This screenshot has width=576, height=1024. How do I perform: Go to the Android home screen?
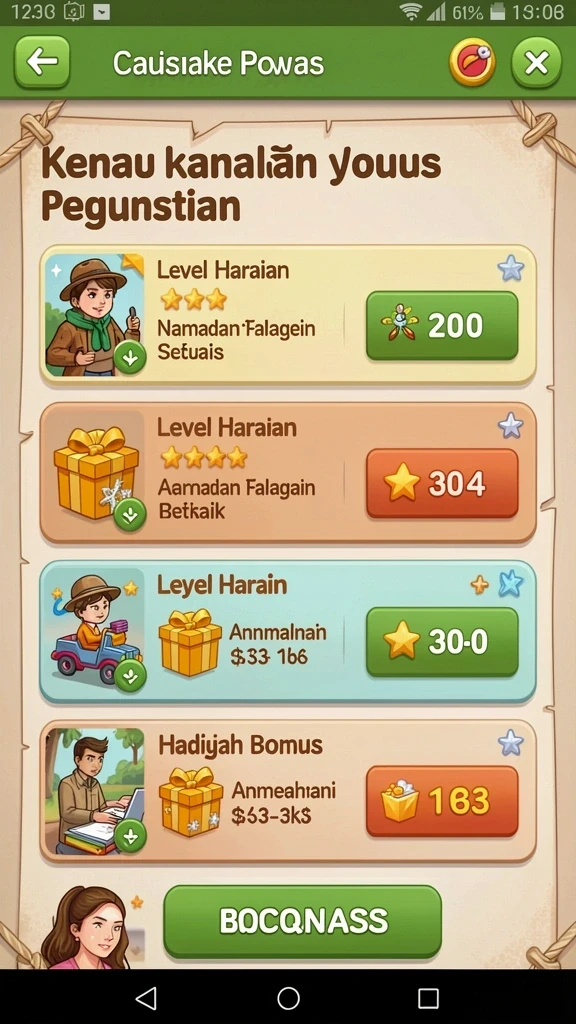pos(288,997)
